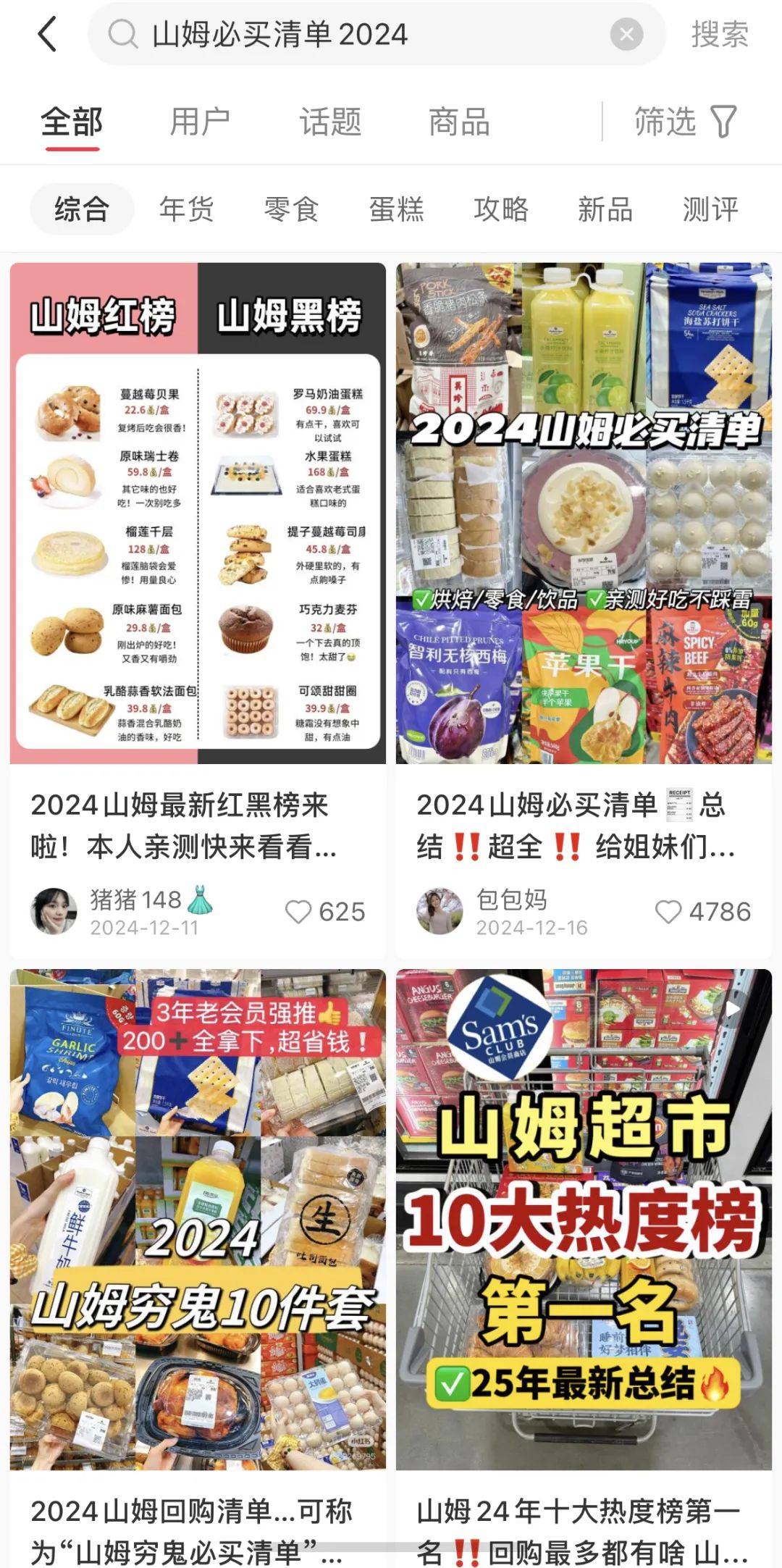Select the 攻略 filter chip

(501, 209)
